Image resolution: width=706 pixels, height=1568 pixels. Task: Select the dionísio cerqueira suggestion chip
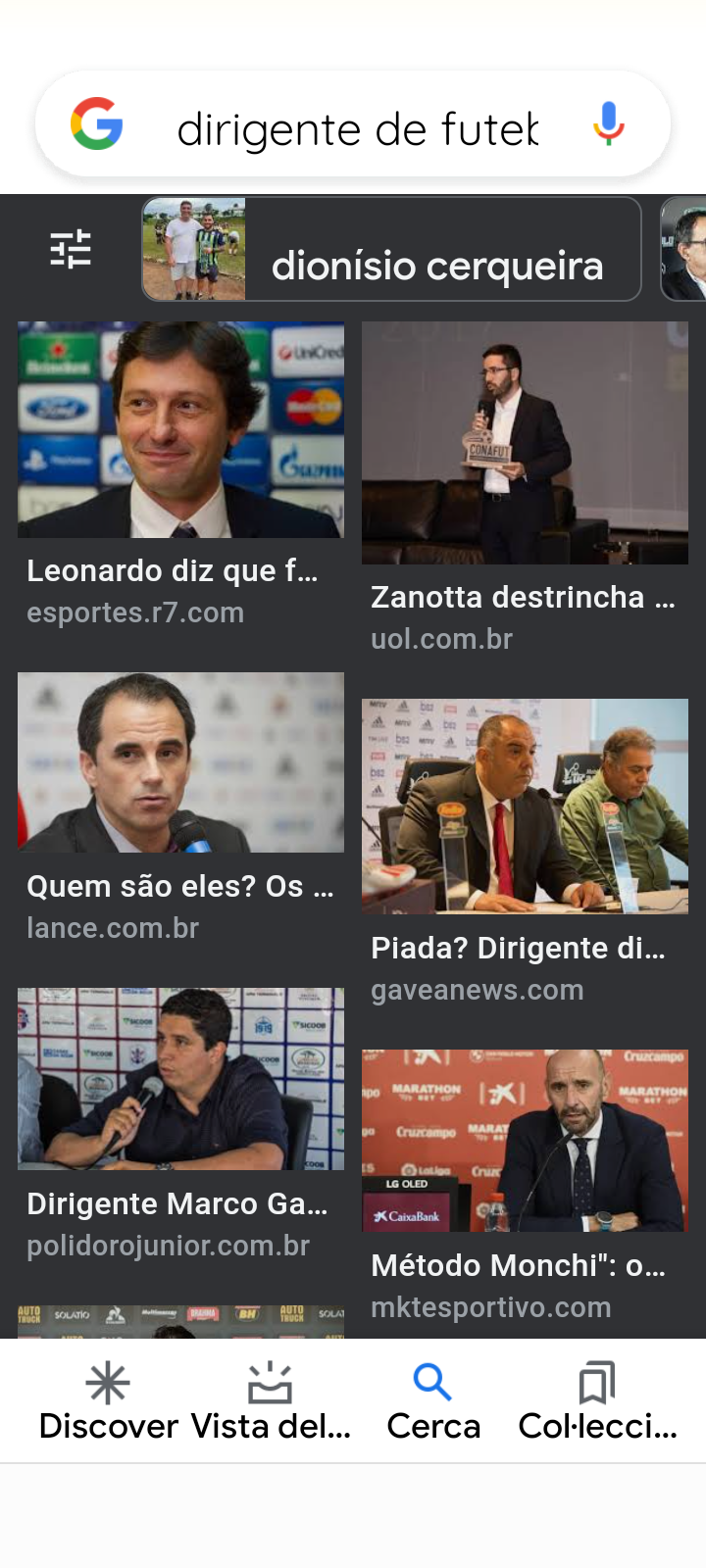[392, 250]
